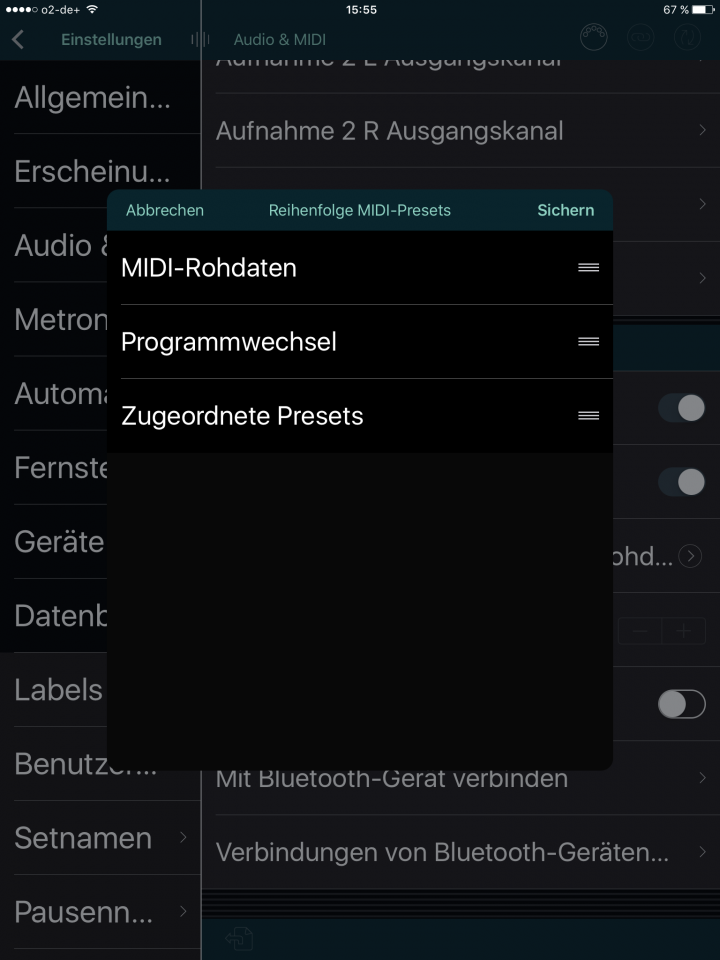The width and height of the screenshot is (720, 960).
Task: Tap the reorder handle for Programmwechsel
Action: click(x=588, y=342)
